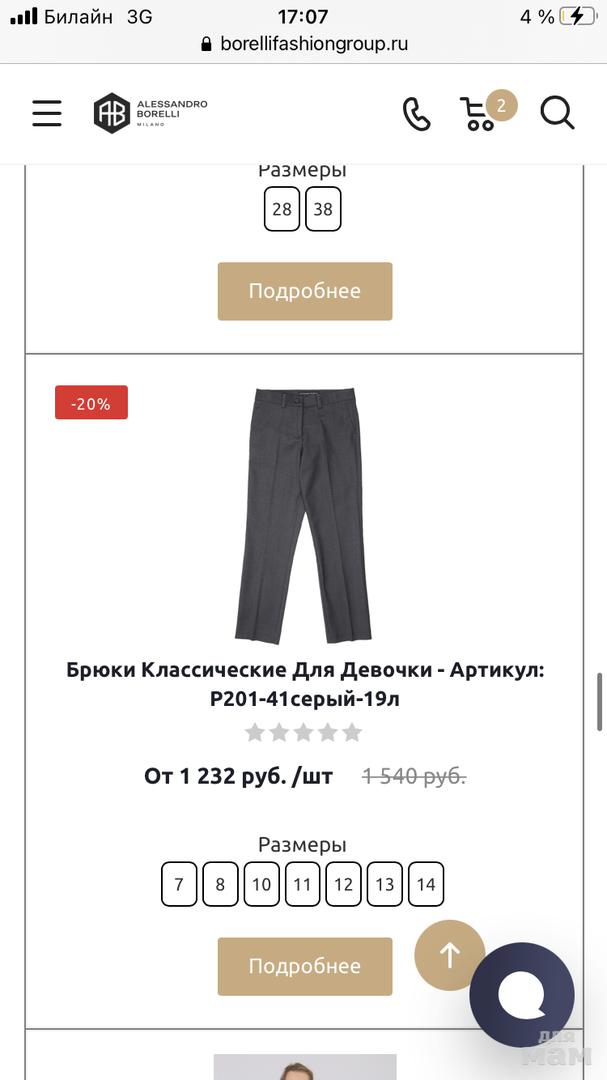Open the shopping cart
Viewport: 607px width, 1080px height.
[x=481, y=113]
